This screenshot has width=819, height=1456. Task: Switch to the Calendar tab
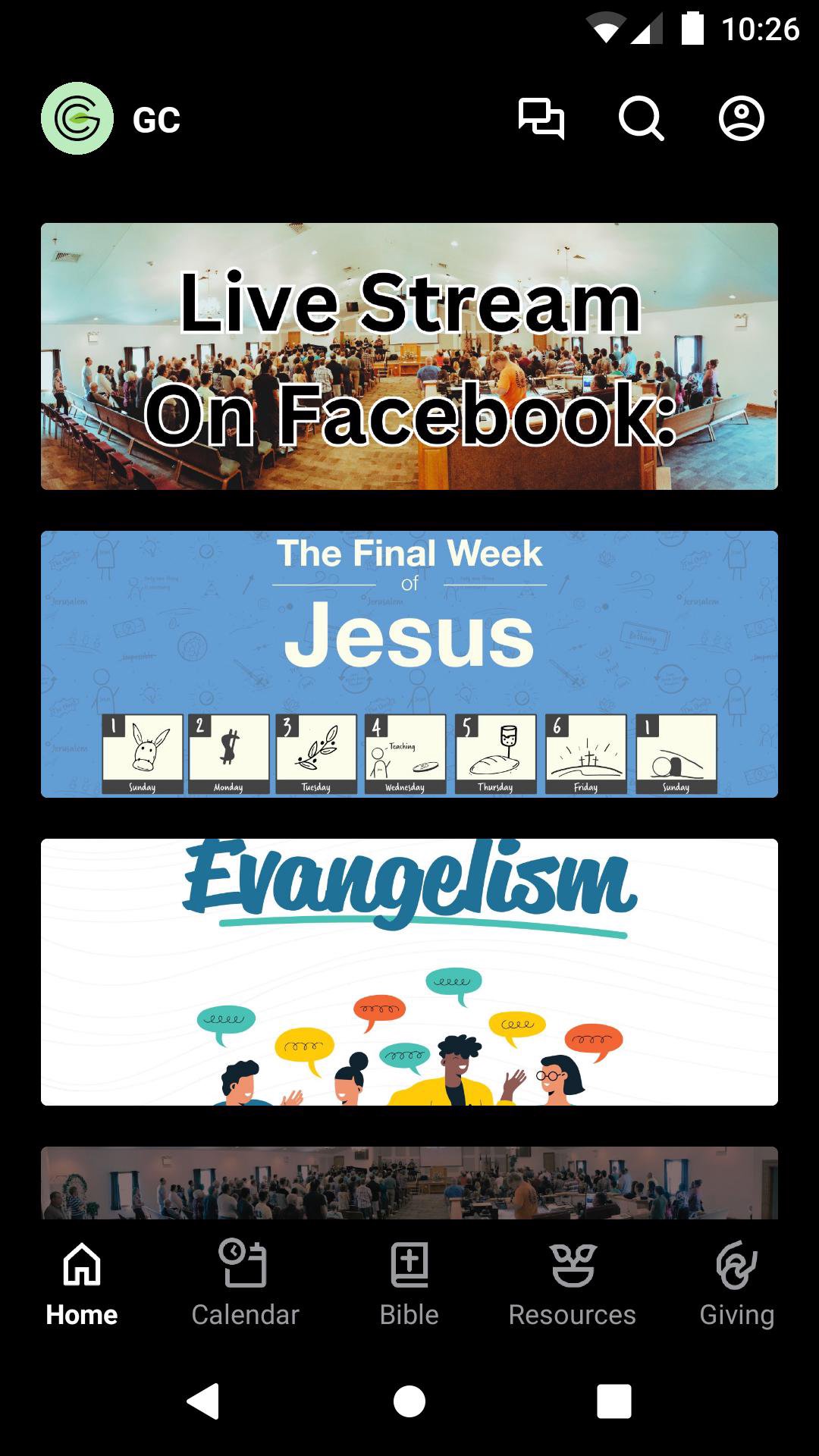[x=245, y=1282]
